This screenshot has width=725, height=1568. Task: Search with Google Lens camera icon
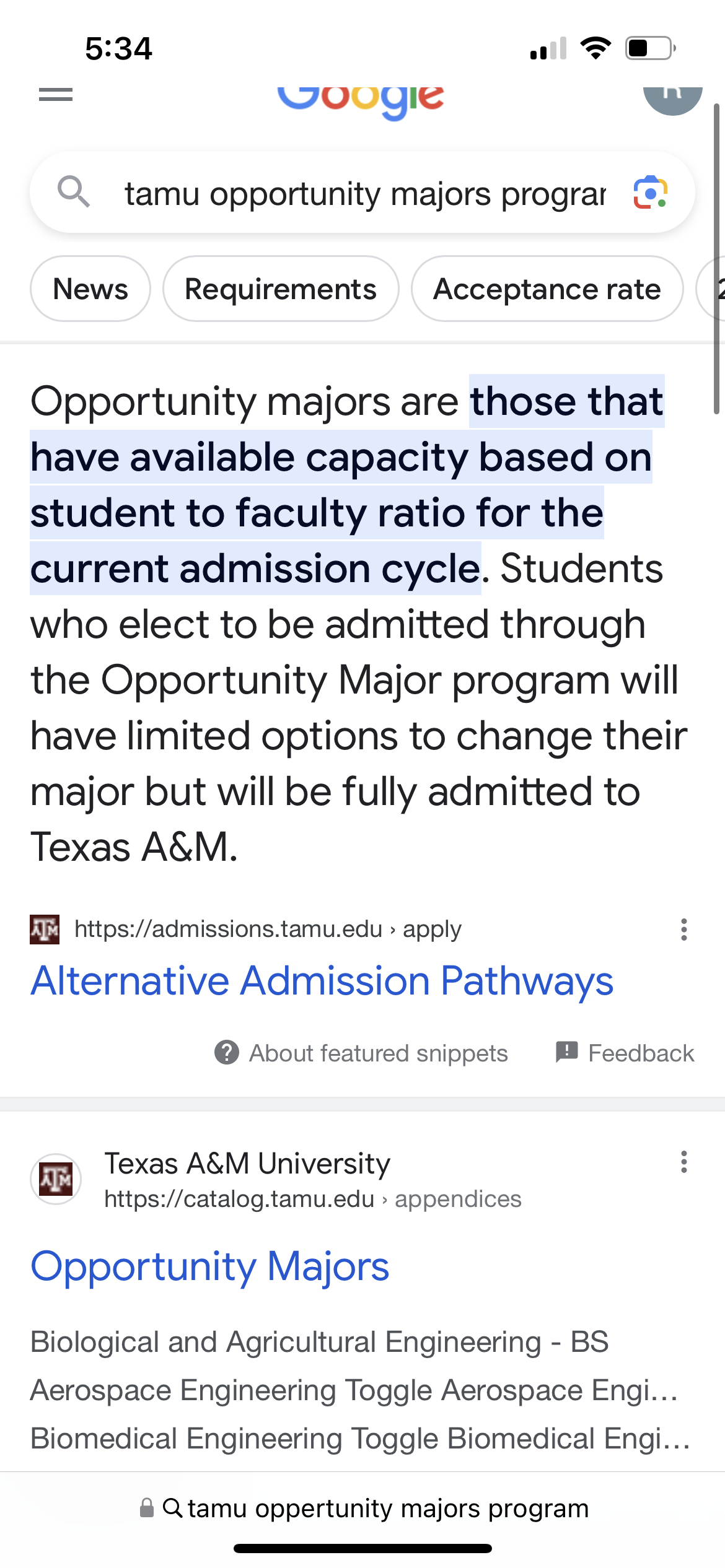click(x=650, y=193)
